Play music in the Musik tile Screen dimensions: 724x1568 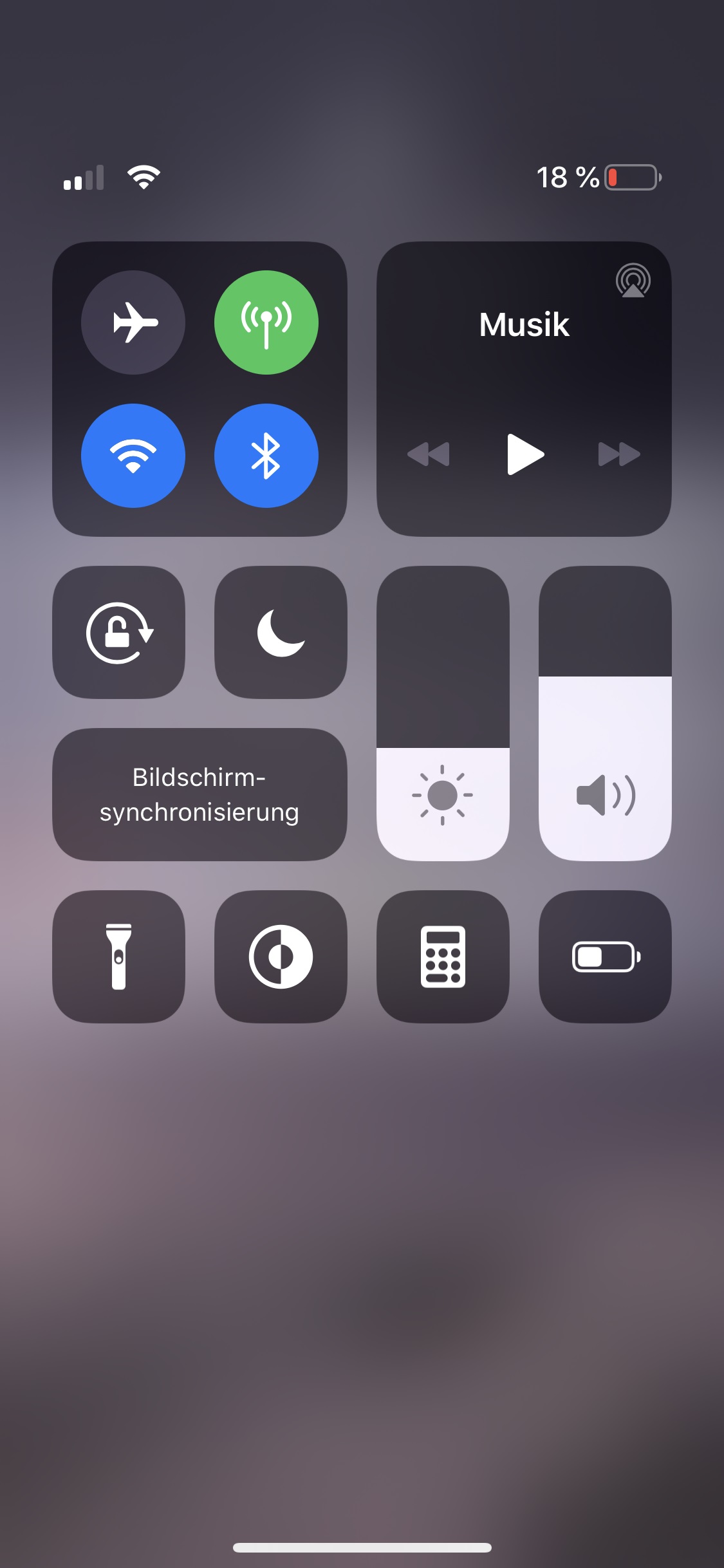click(x=524, y=454)
